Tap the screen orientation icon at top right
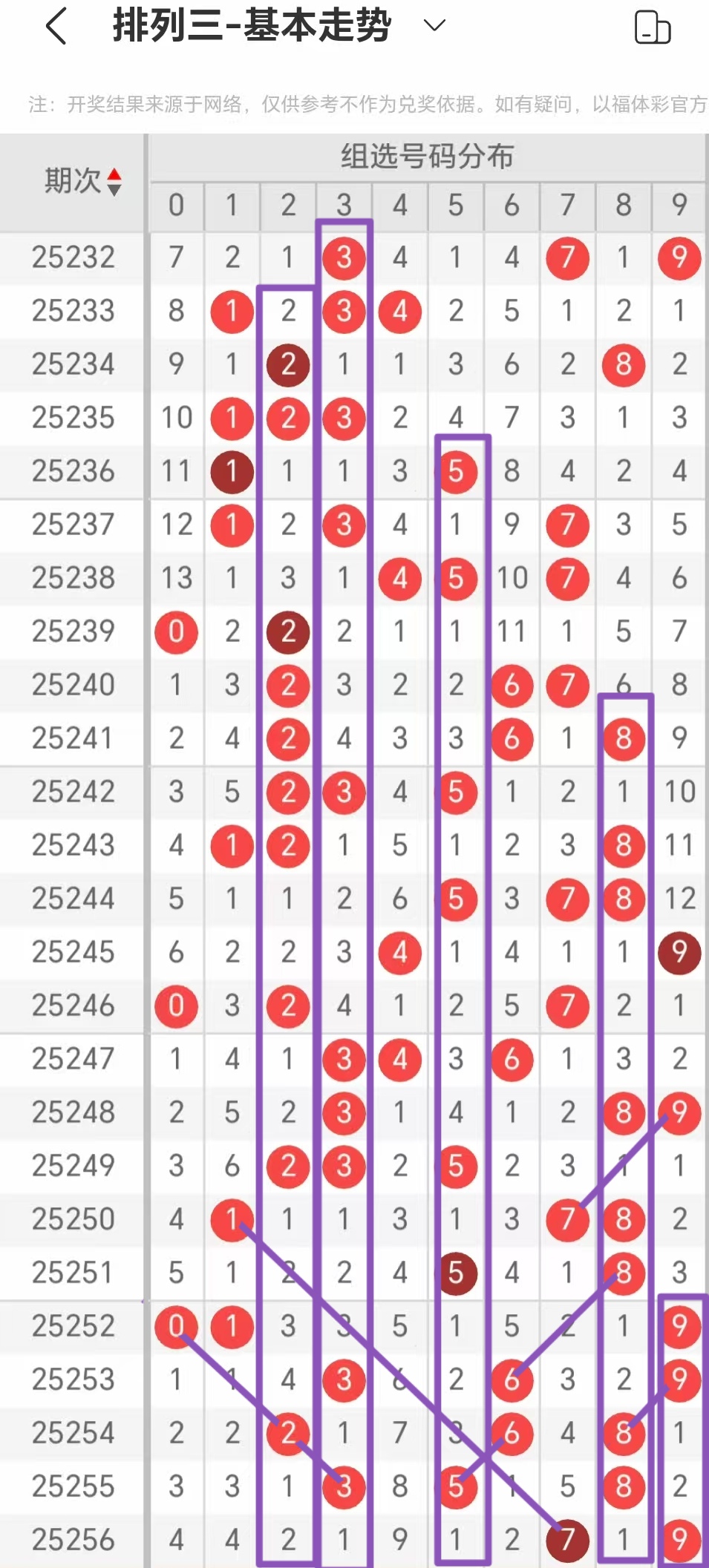 tap(653, 27)
